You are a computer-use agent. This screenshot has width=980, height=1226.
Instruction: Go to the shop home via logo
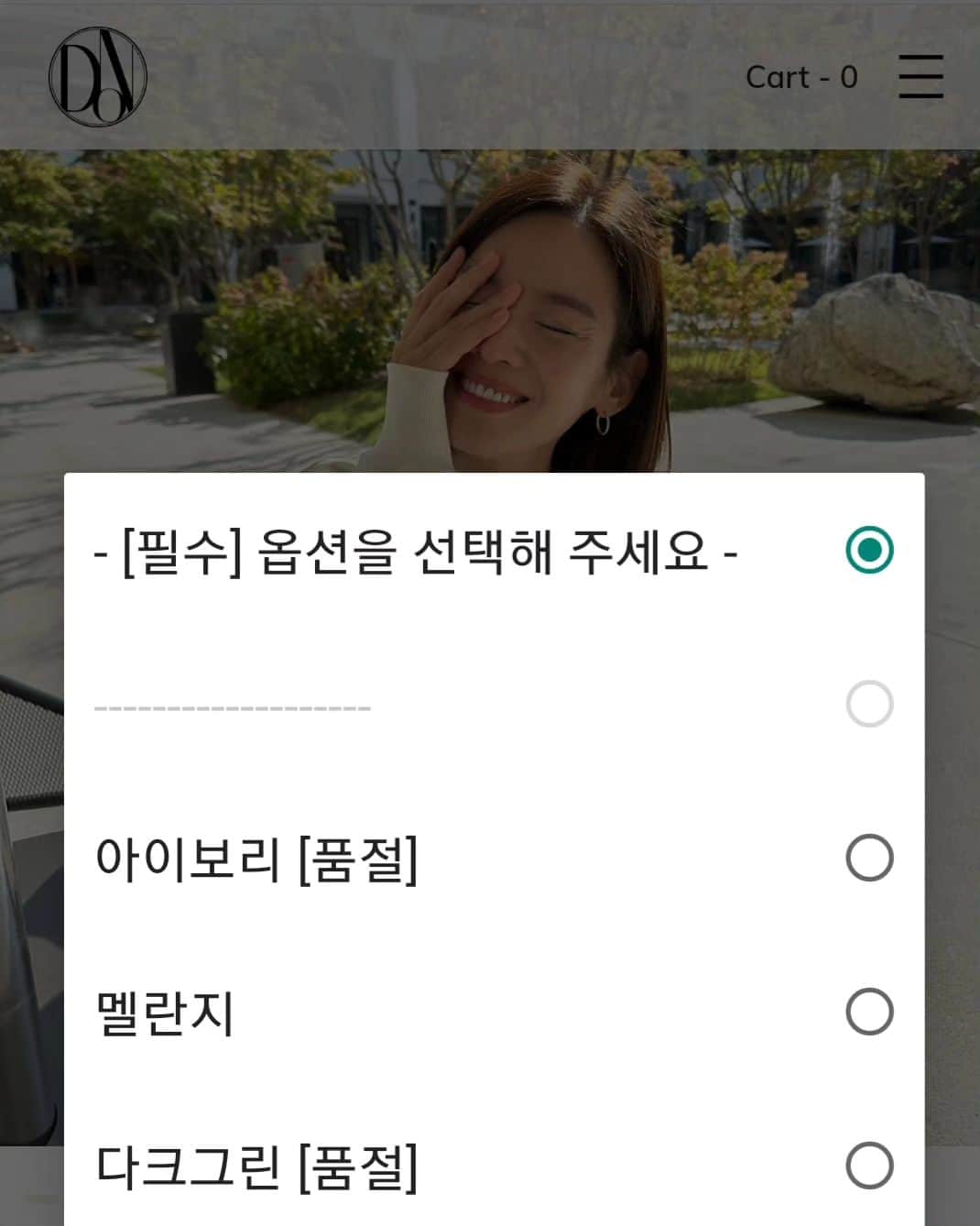98,77
